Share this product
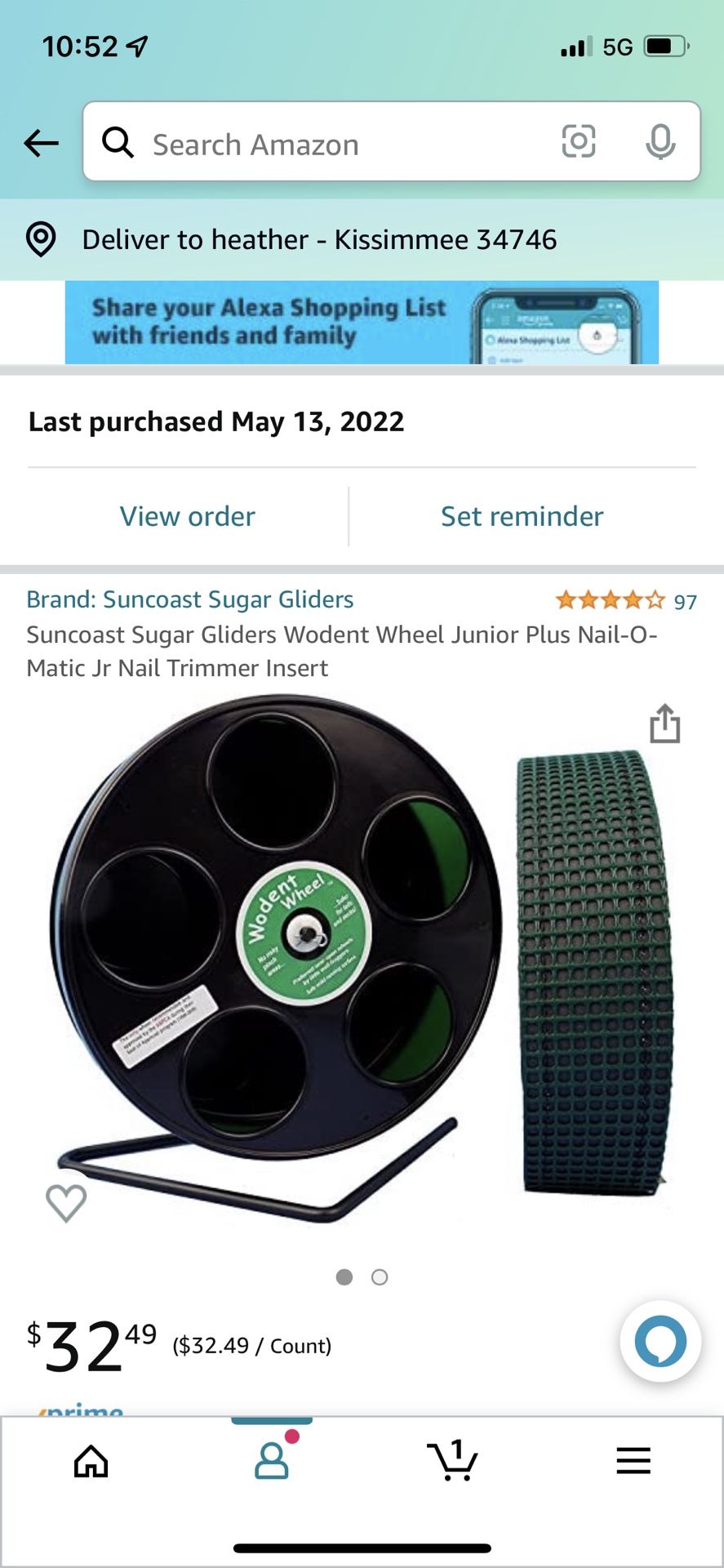This screenshot has width=724, height=1568. (664, 724)
